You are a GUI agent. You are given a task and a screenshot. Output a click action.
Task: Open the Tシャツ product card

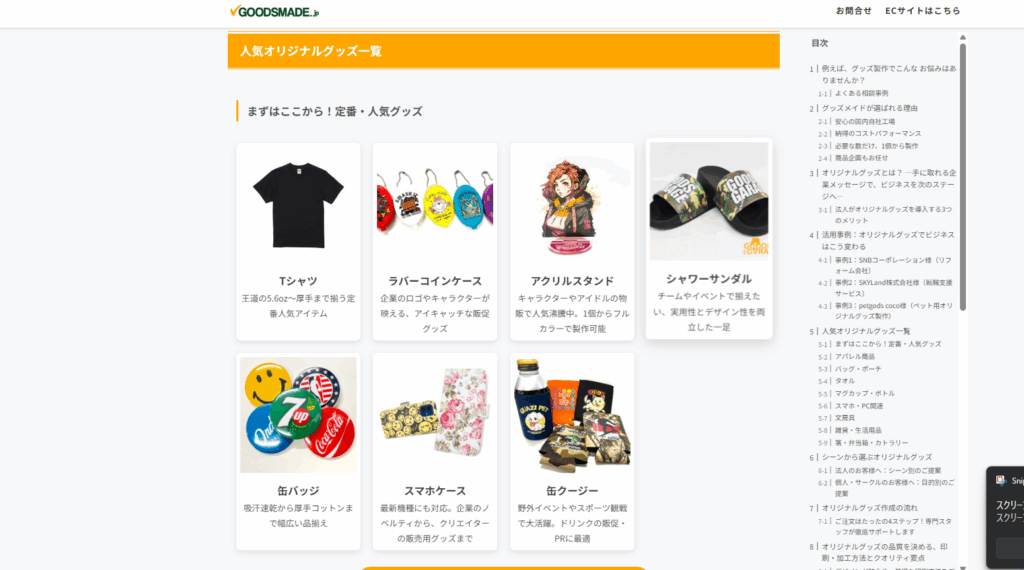(x=298, y=240)
